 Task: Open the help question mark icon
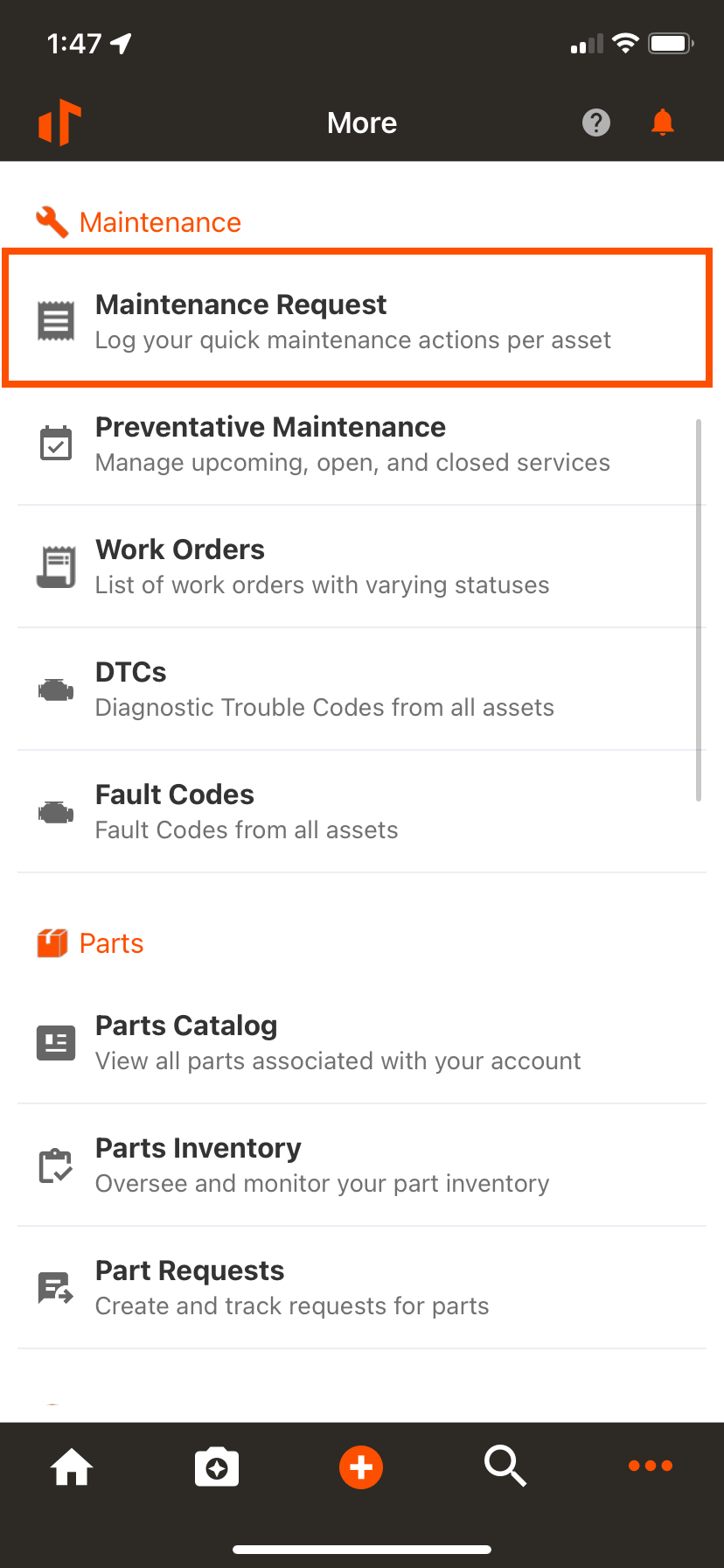596,122
